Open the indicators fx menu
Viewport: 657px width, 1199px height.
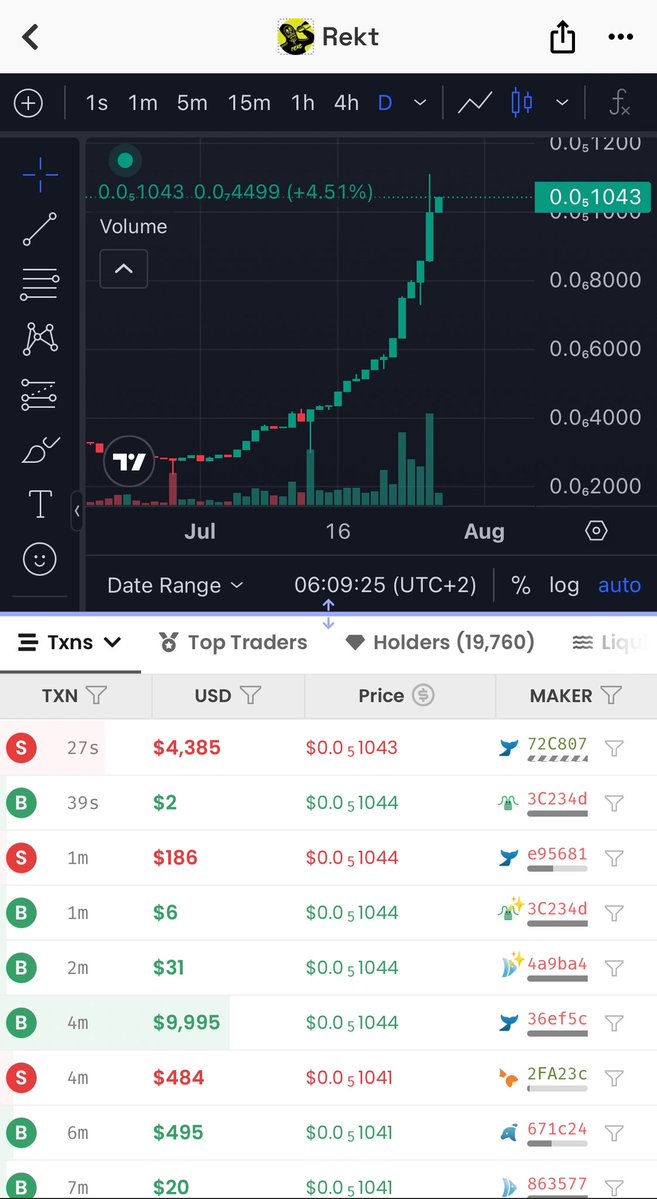(619, 102)
